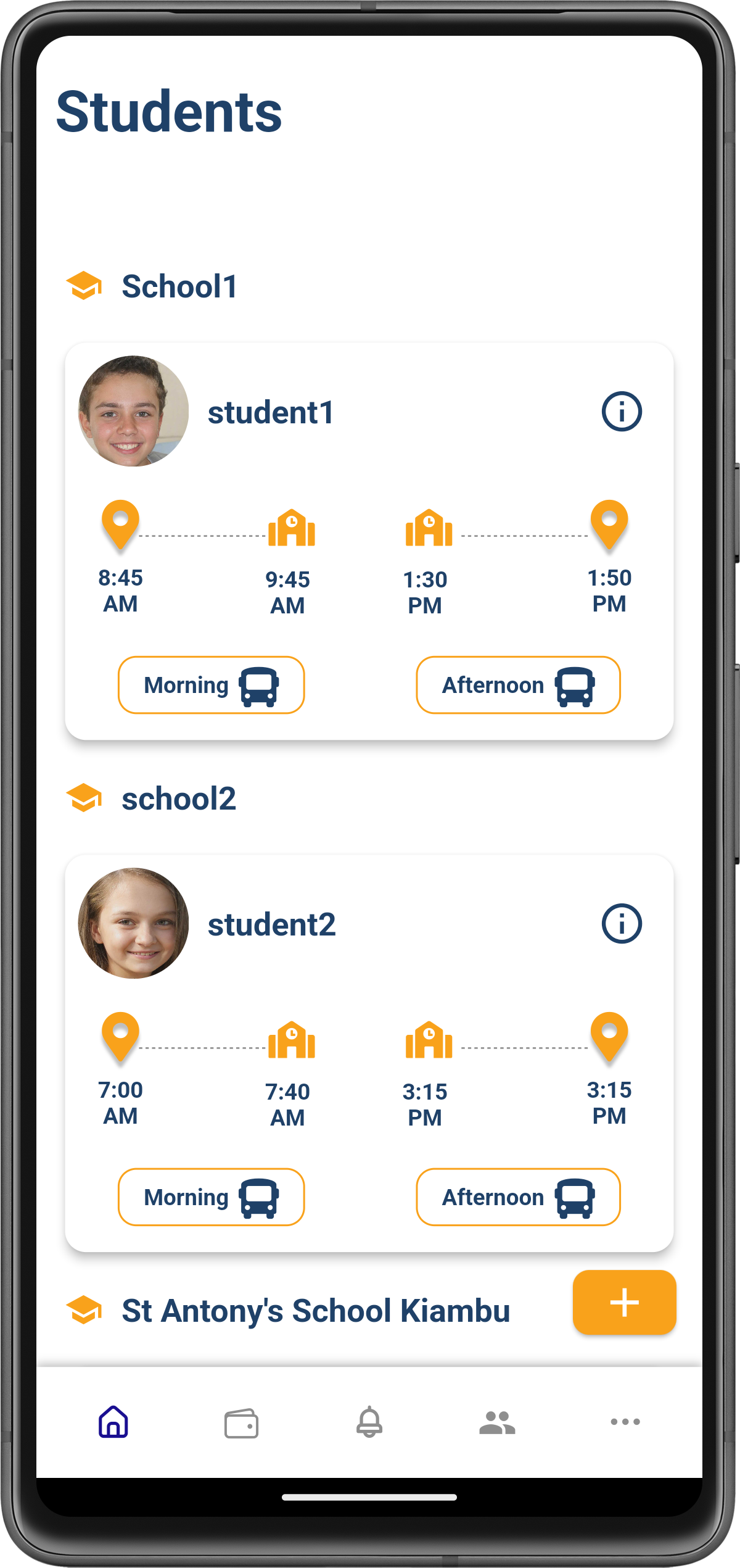Open the notifications bell tab
This screenshot has height=1568, width=740.
point(369,1422)
